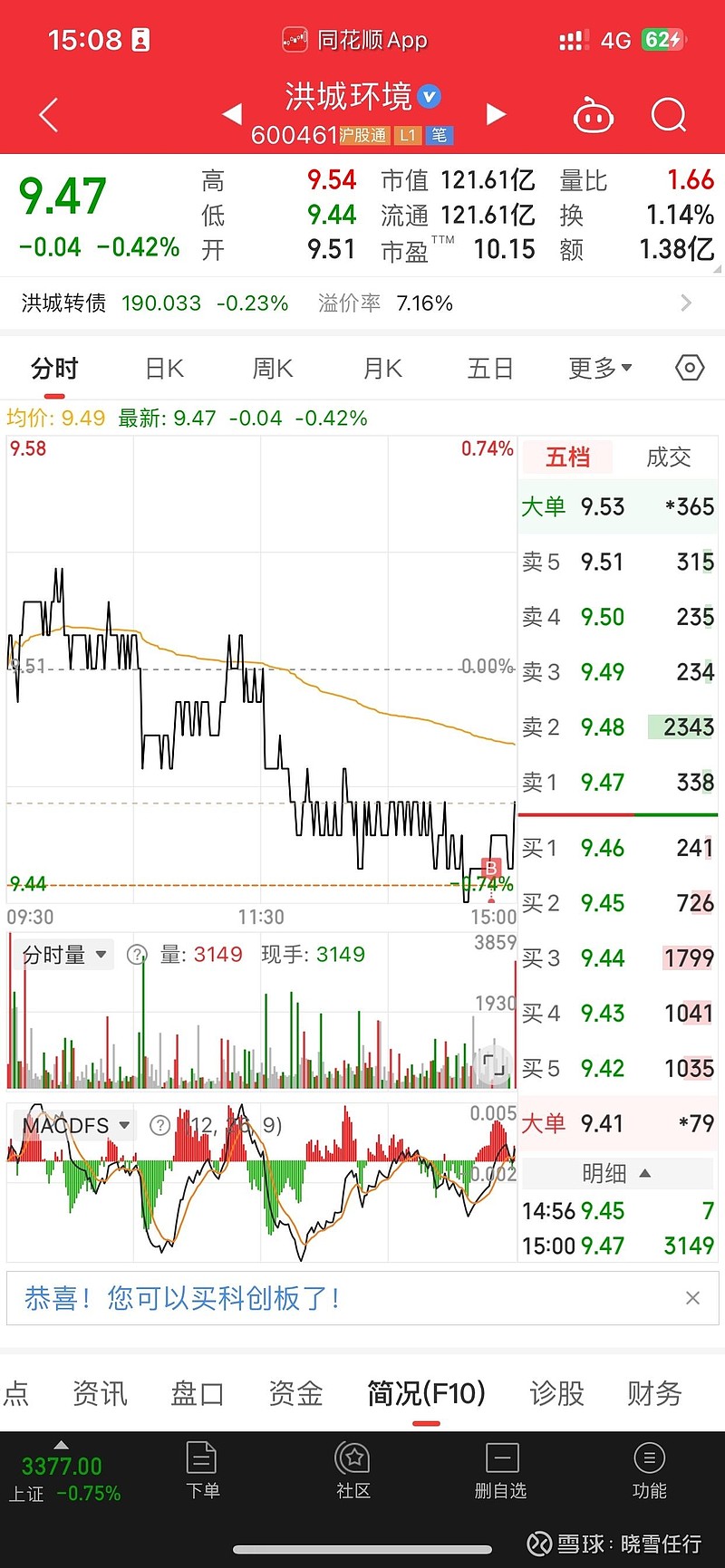This screenshot has width=725, height=1568.
Task: Switch to the next stock
Action: (x=495, y=114)
